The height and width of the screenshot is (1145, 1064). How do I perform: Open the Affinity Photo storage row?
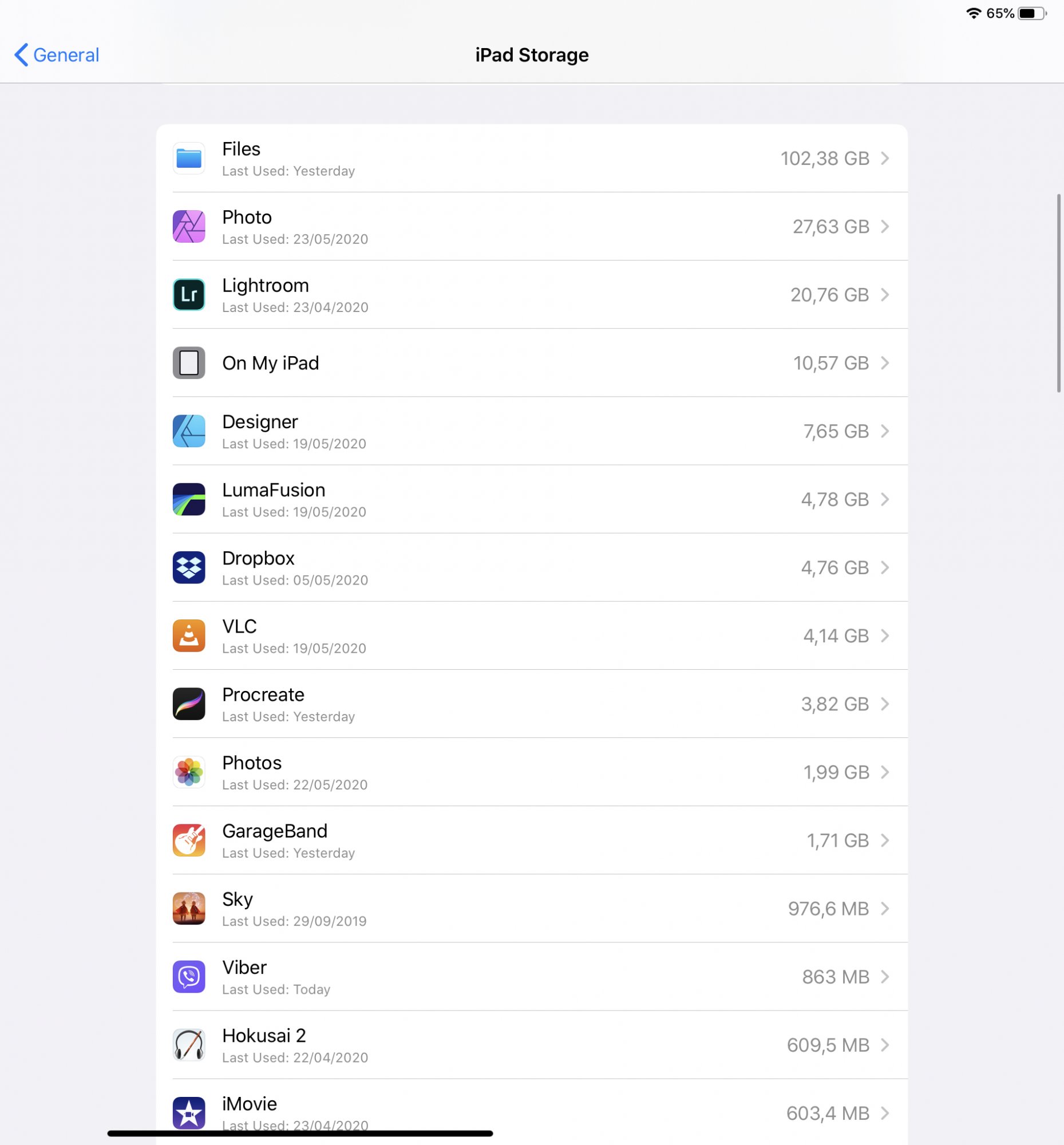click(531, 226)
